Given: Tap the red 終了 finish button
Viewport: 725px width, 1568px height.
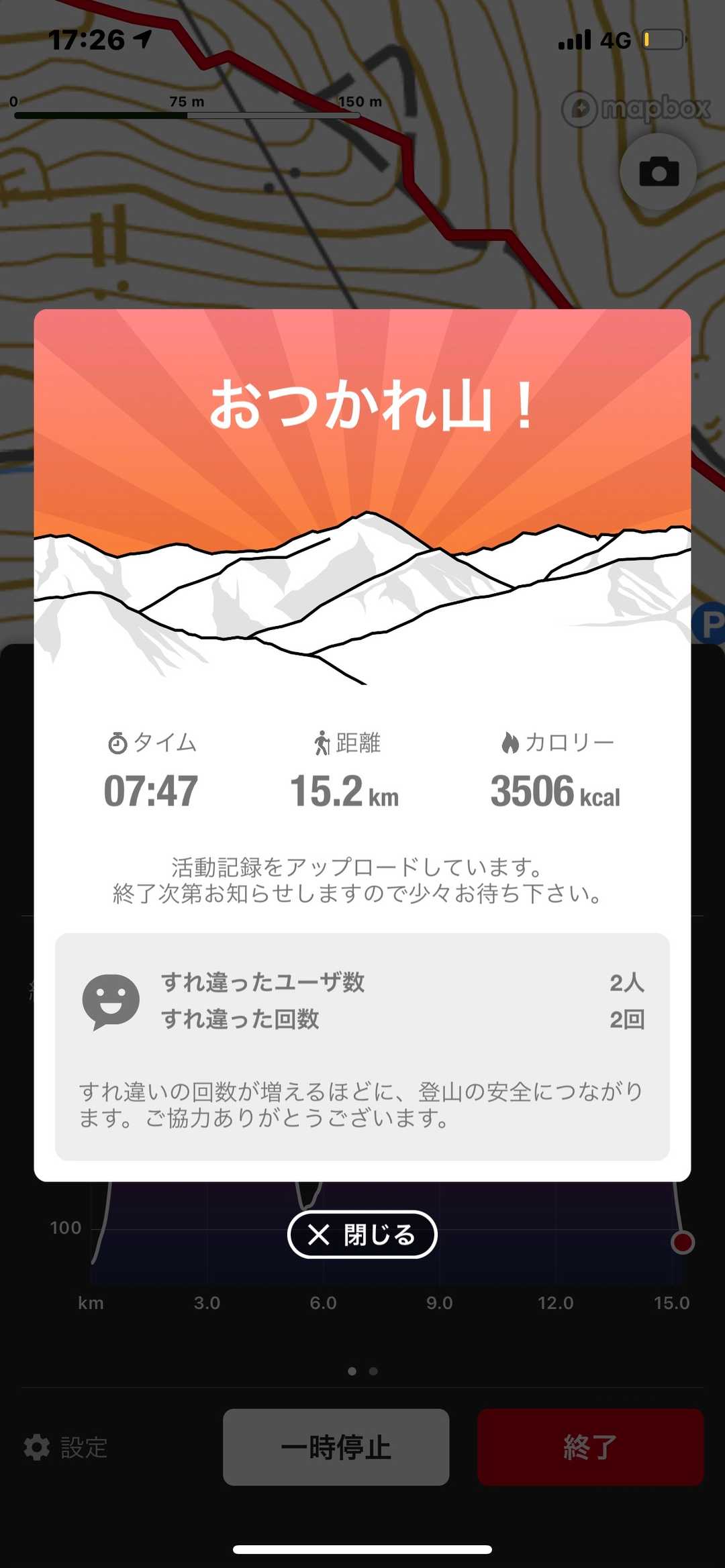Looking at the screenshot, I should pos(590,1447).
